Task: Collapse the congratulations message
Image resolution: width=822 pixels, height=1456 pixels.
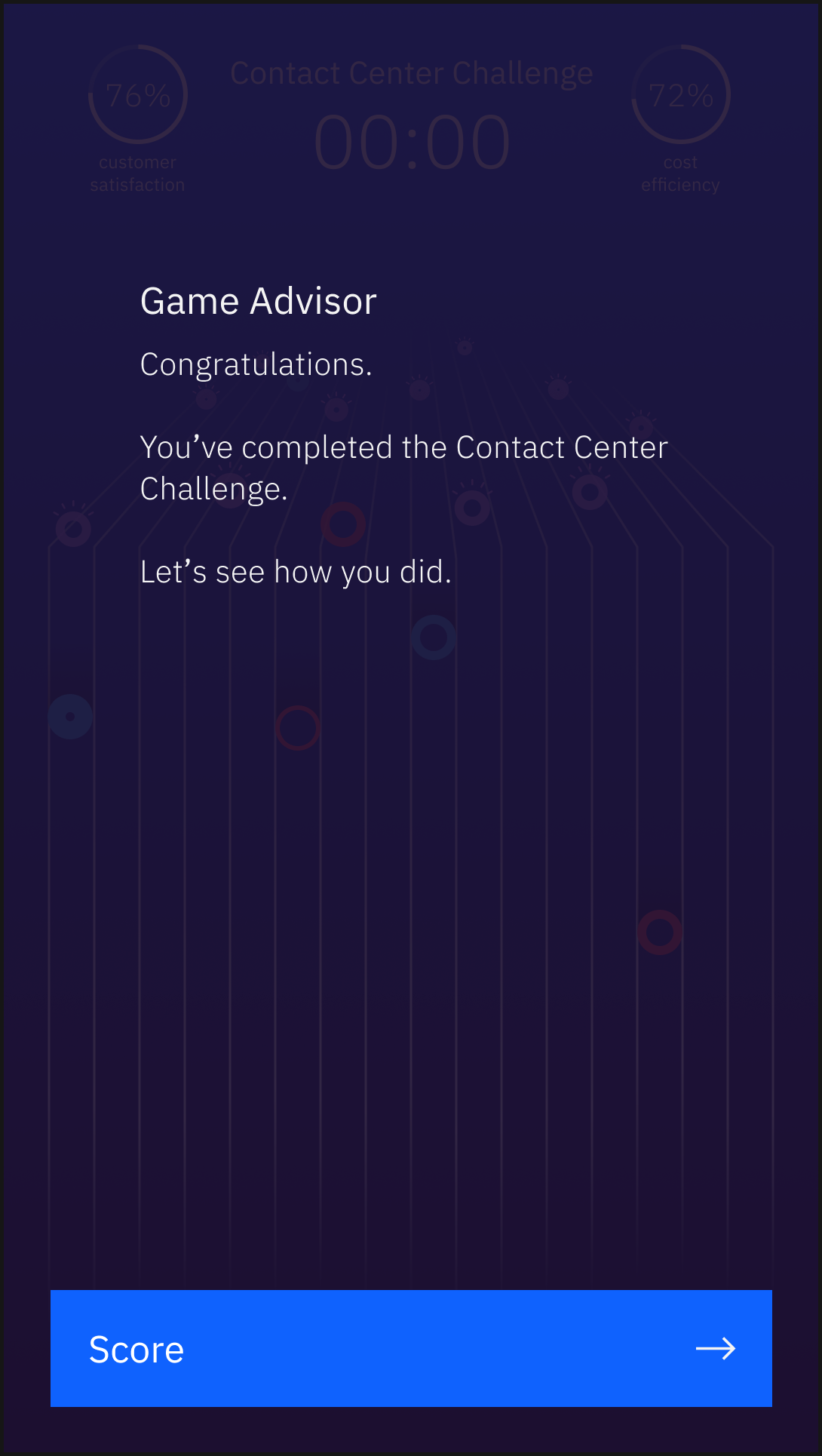Action: click(x=256, y=364)
